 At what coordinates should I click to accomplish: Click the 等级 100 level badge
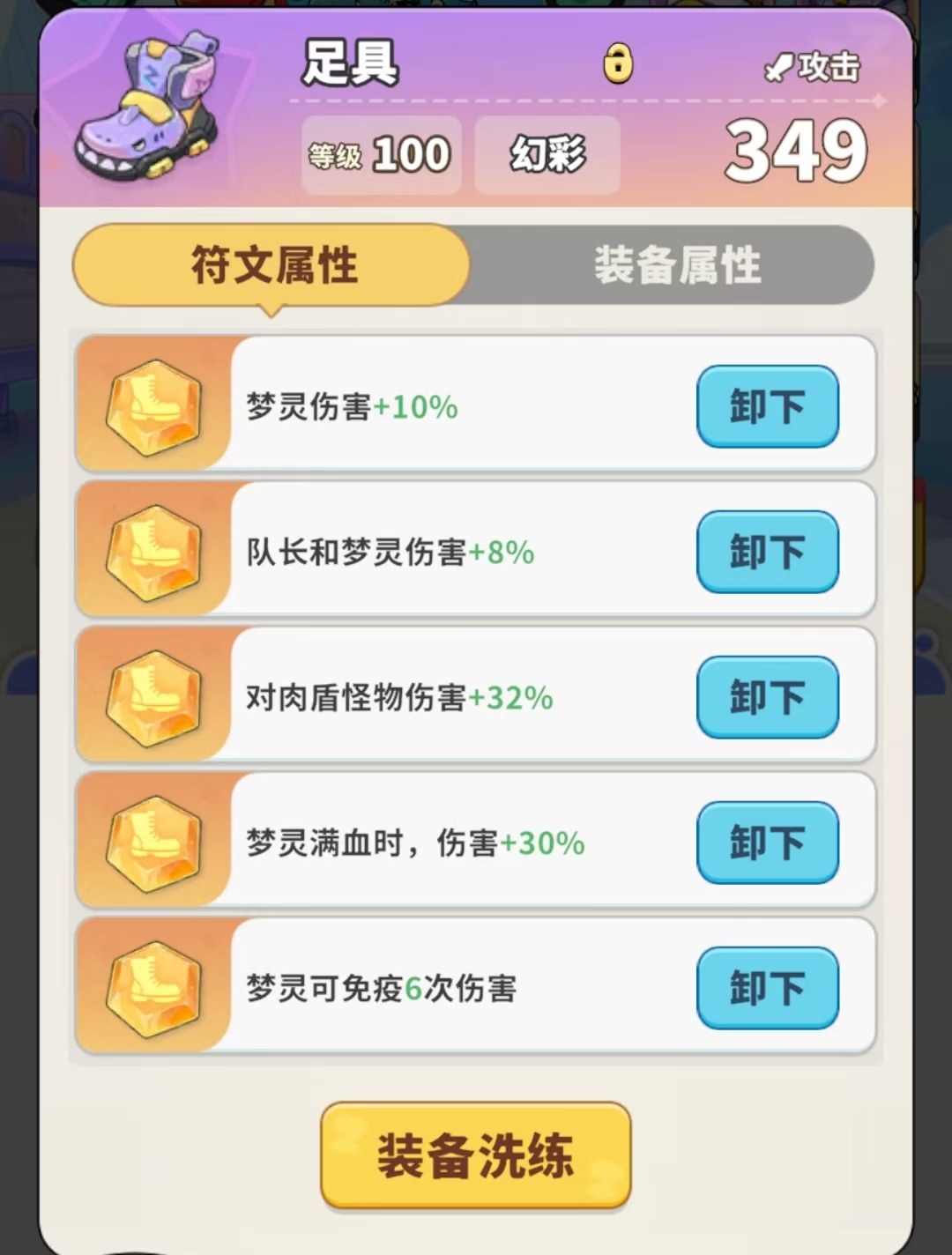click(x=381, y=152)
